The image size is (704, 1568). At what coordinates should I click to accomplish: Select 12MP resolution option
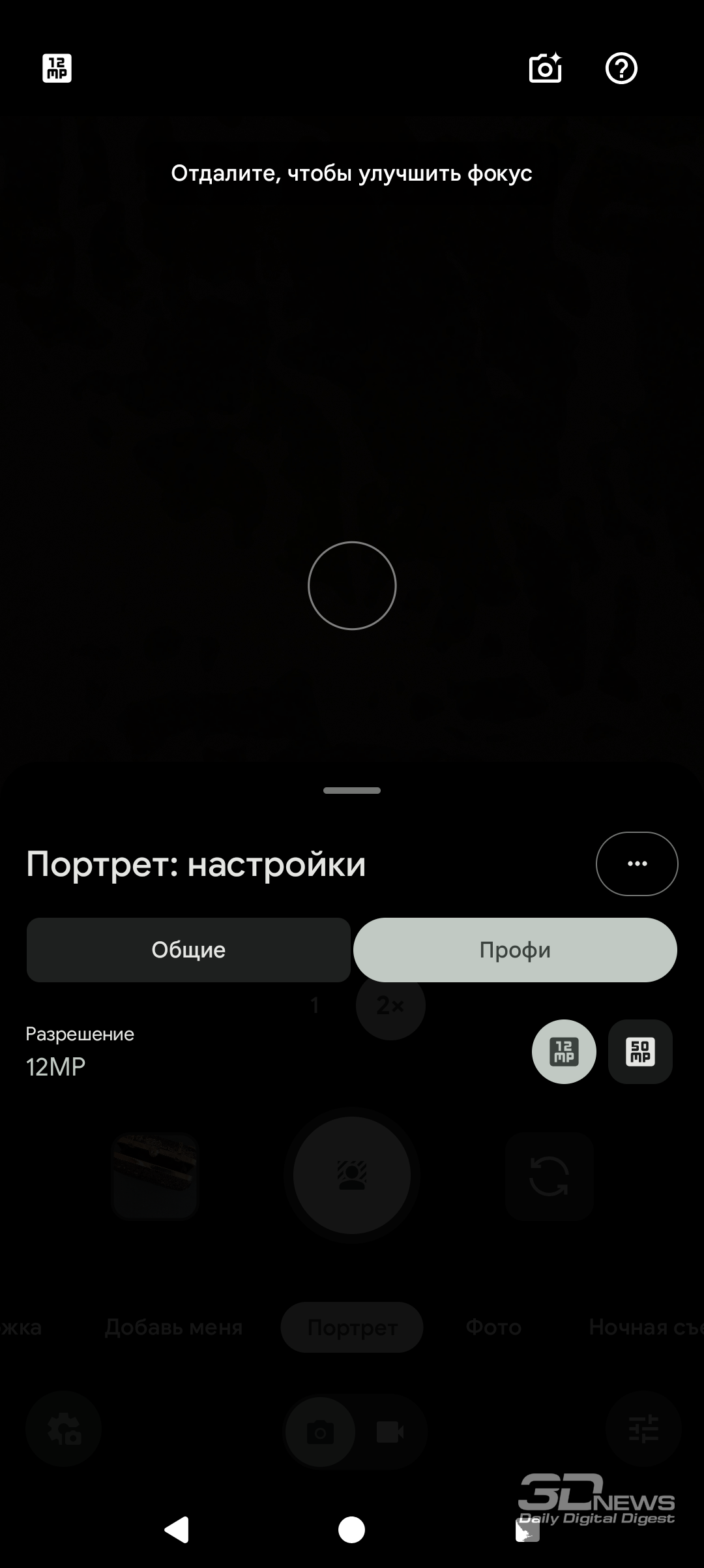(564, 1051)
